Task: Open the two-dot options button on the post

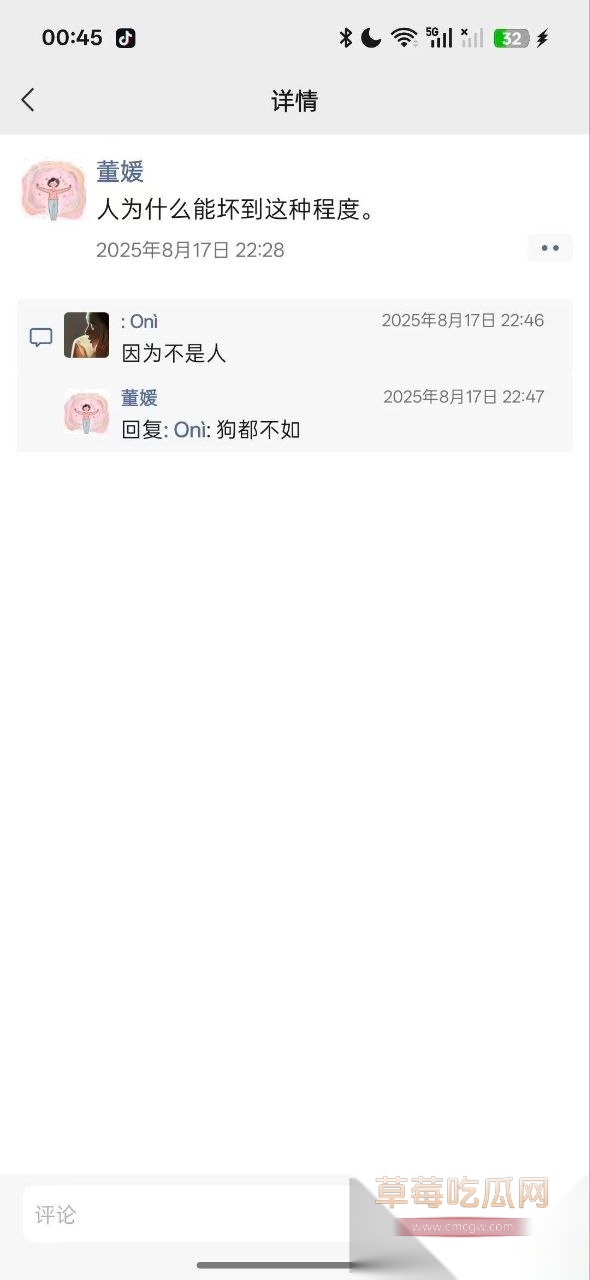Action: click(x=550, y=248)
